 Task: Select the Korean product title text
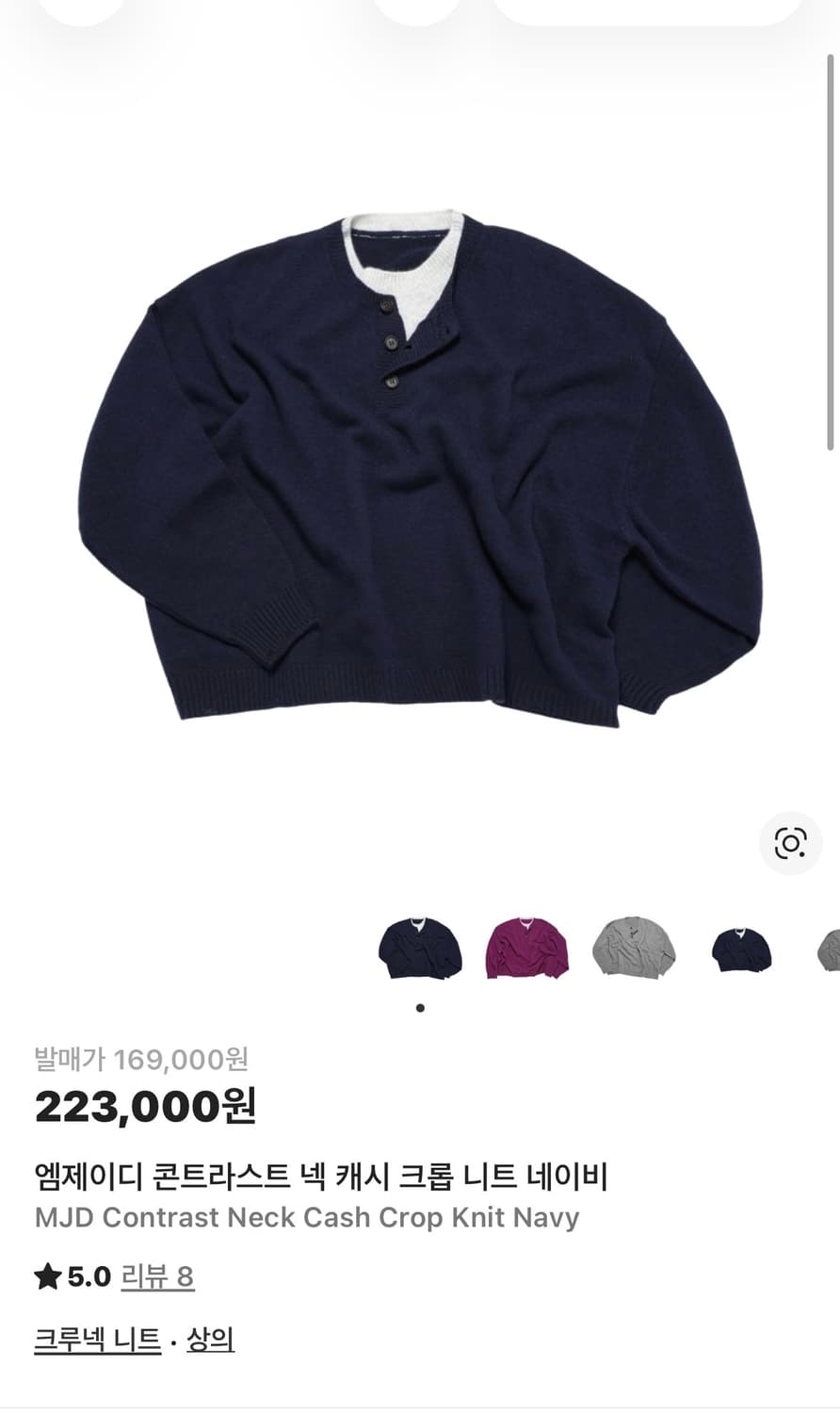click(x=323, y=1174)
